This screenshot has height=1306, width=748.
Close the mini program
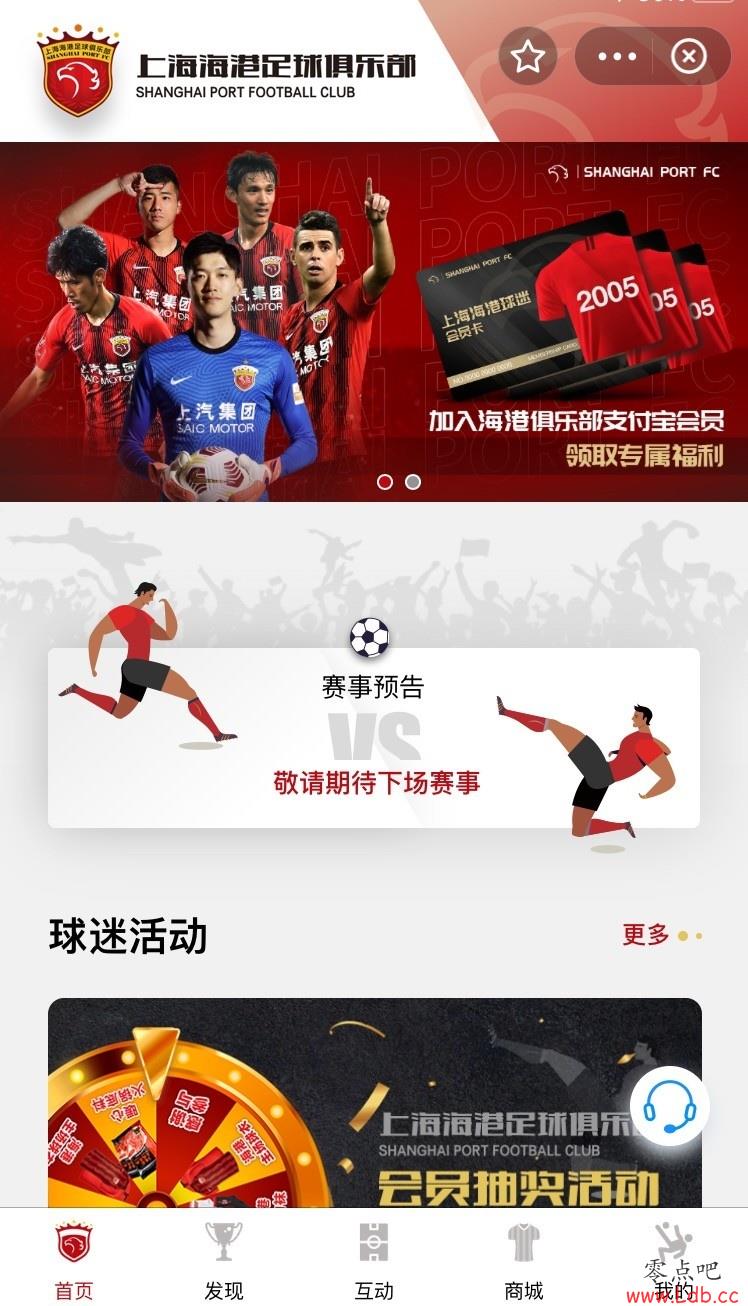click(x=688, y=57)
